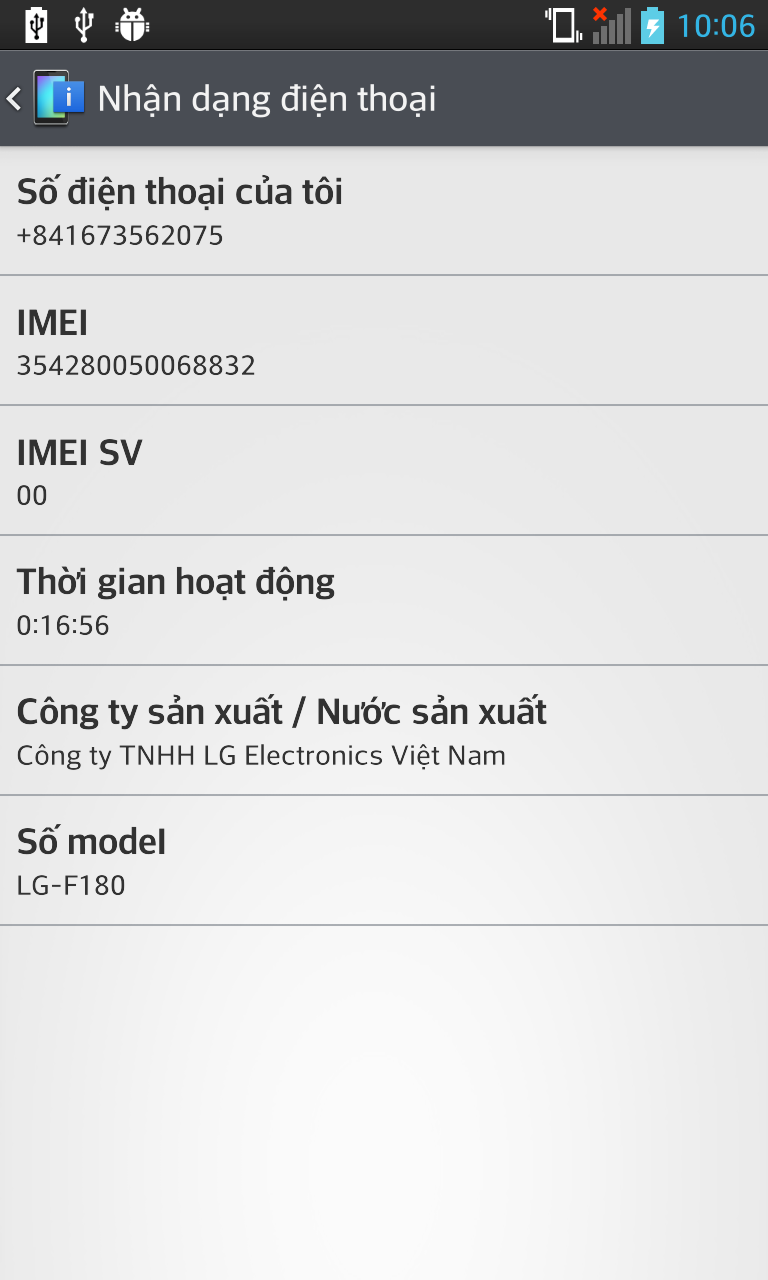Screen dimensions: 768x1280
Task: Go back from Nhận dạng điện thoại
Action: click(x=40, y=98)
